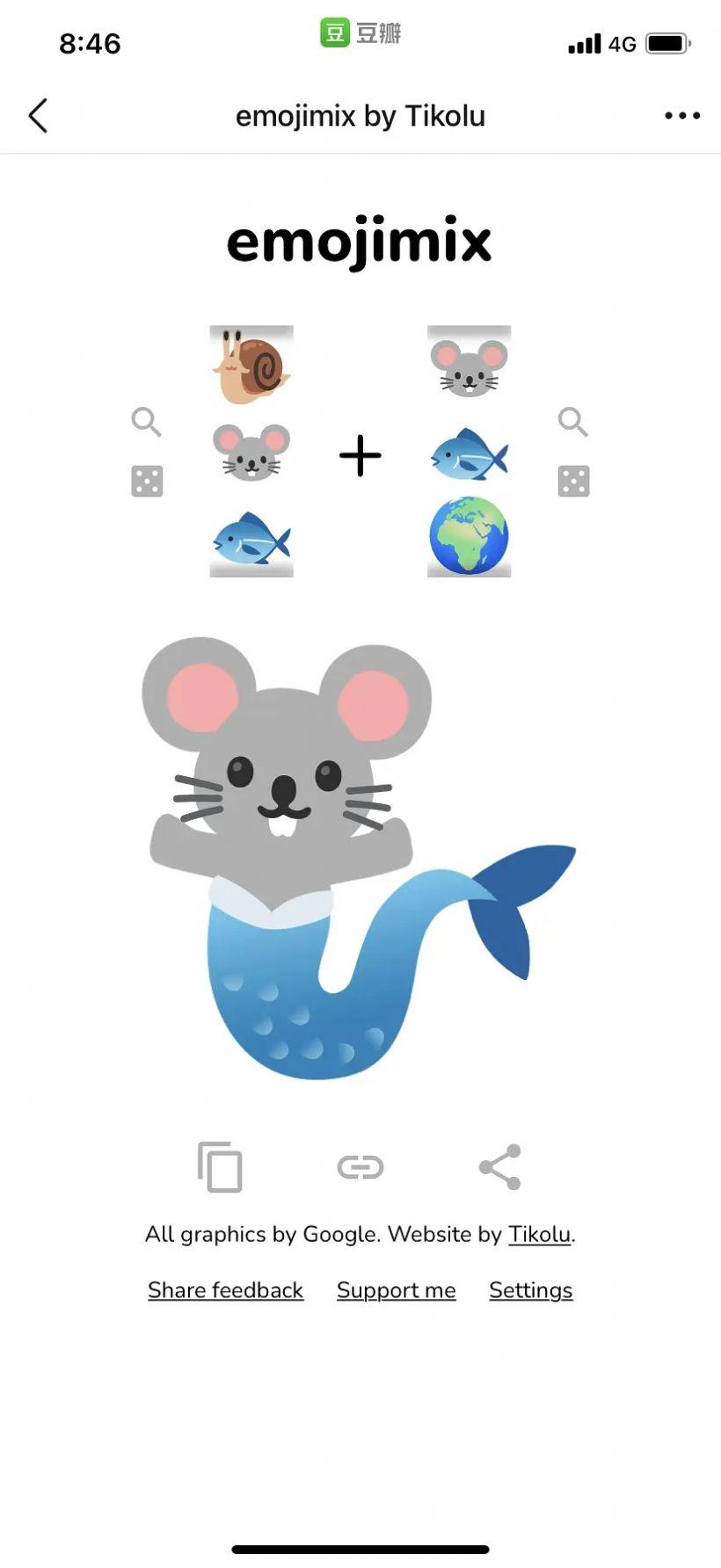Image resolution: width=721 pixels, height=1568 pixels.
Task: Open the right emoji search
Action: (x=573, y=423)
